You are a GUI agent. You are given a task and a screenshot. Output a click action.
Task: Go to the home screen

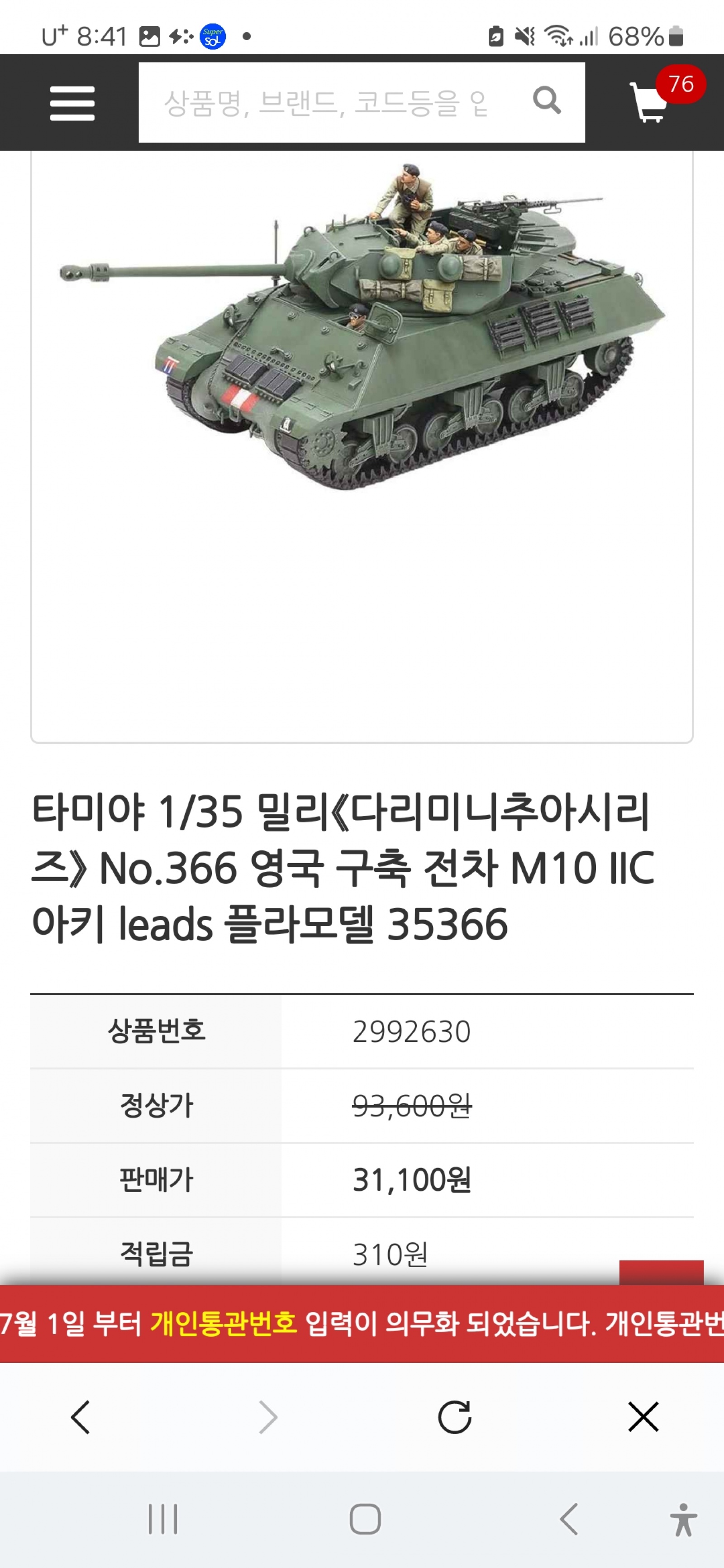pos(365,1519)
